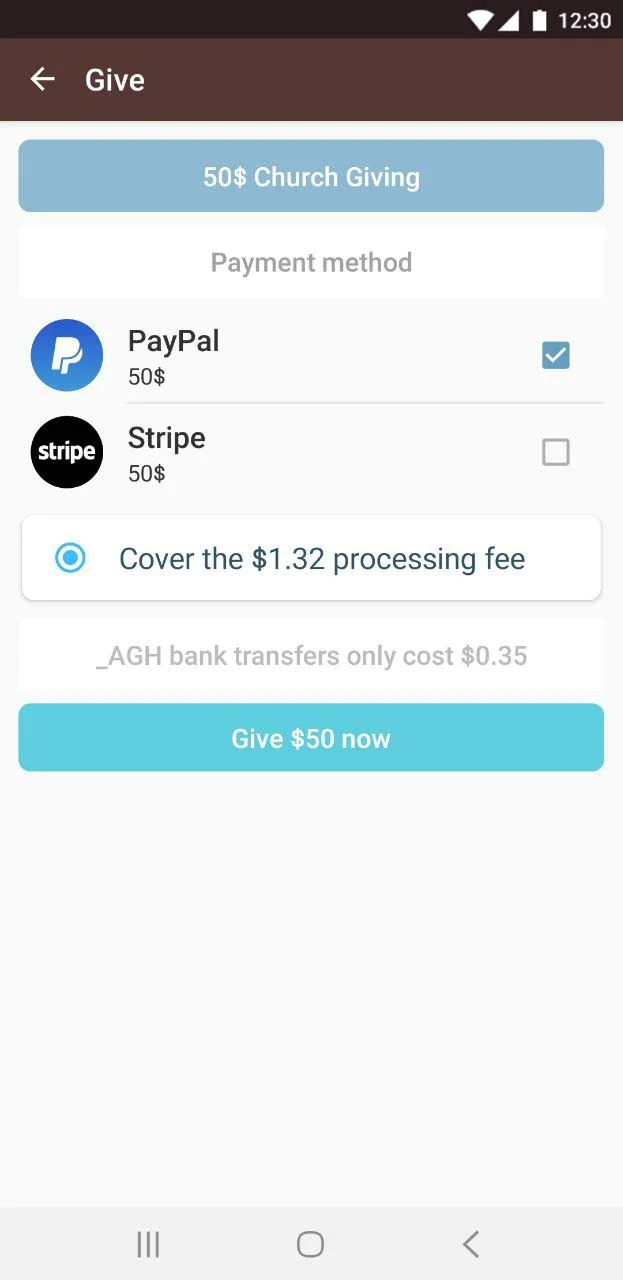
Task: Go back from the Give screen
Action: coord(42,79)
